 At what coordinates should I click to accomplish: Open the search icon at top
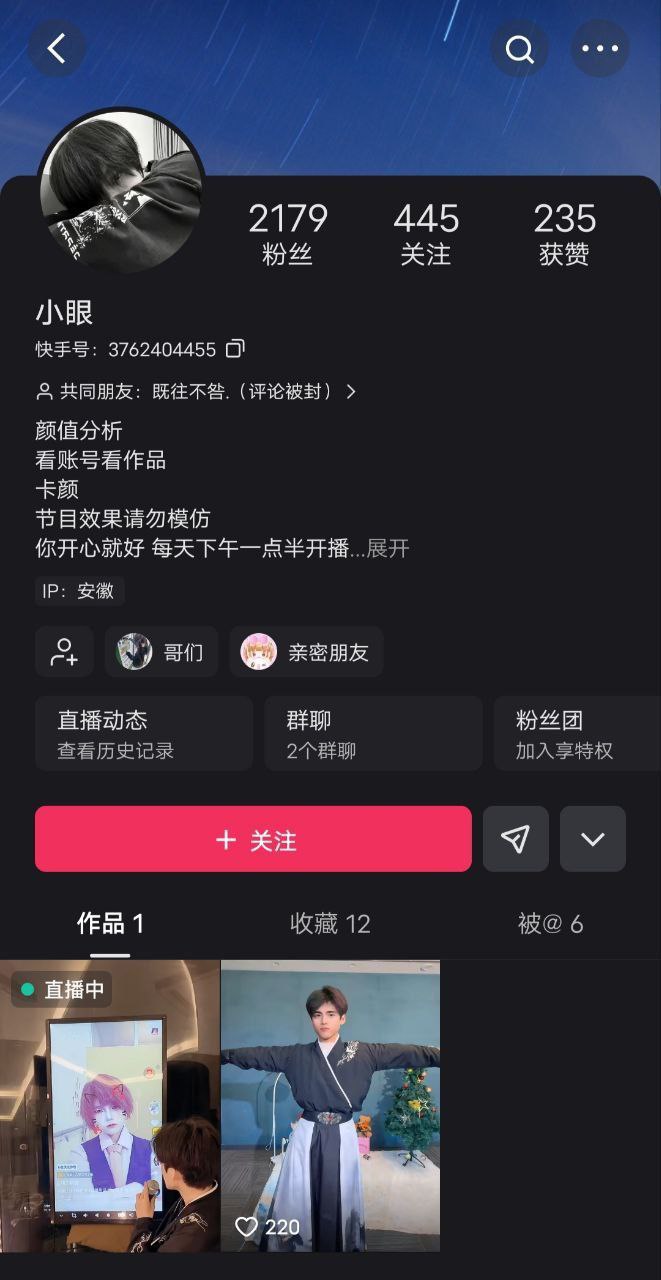(519, 48)
